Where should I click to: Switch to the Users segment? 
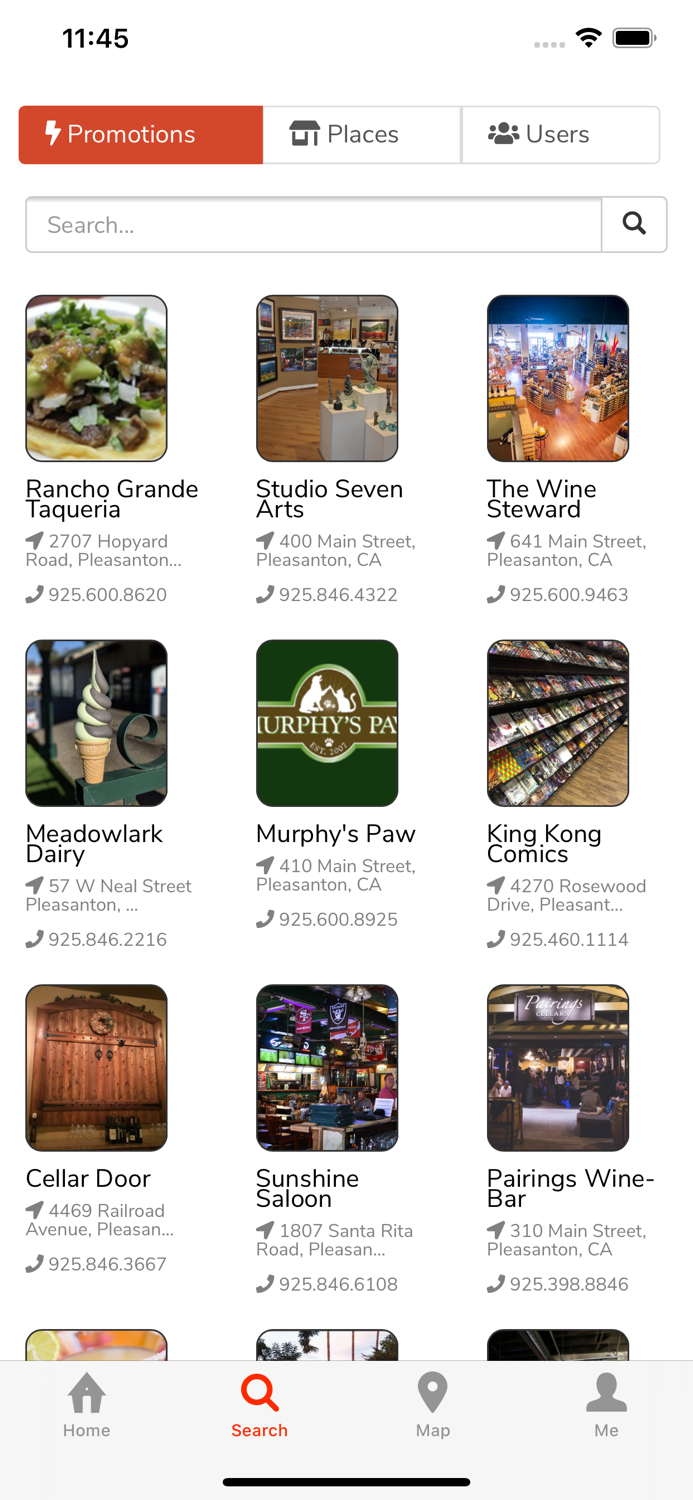(560, 135)
